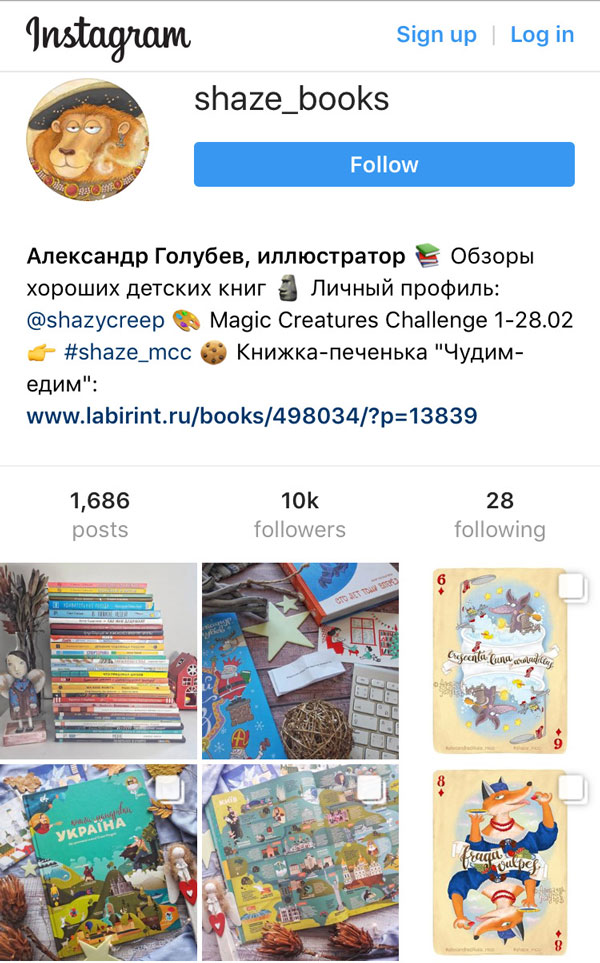Screen dimensions: 600x963
Task: Open the #shaze_mcc hashtag
Action: [x=127, y=354]
